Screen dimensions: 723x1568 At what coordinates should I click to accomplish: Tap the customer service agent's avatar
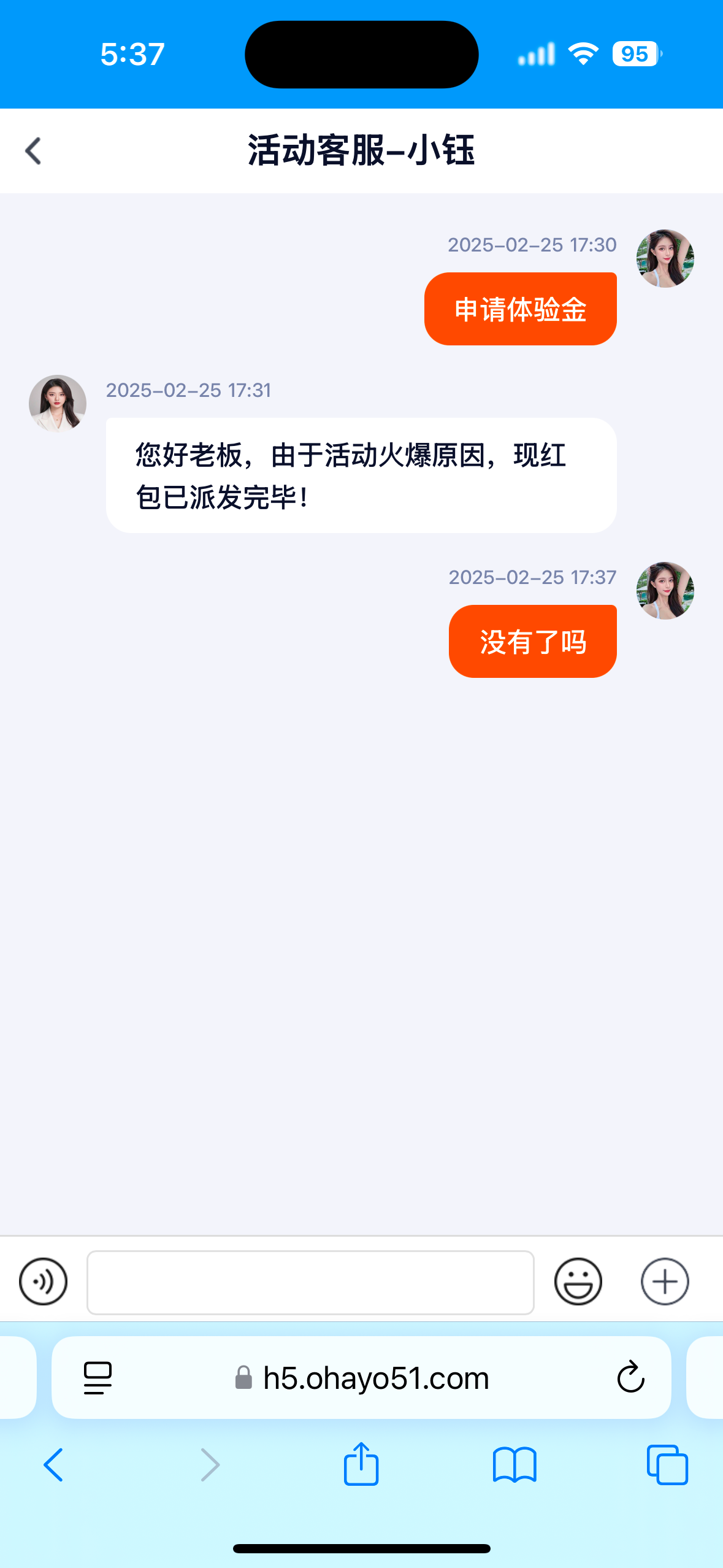tap(58, 404)
